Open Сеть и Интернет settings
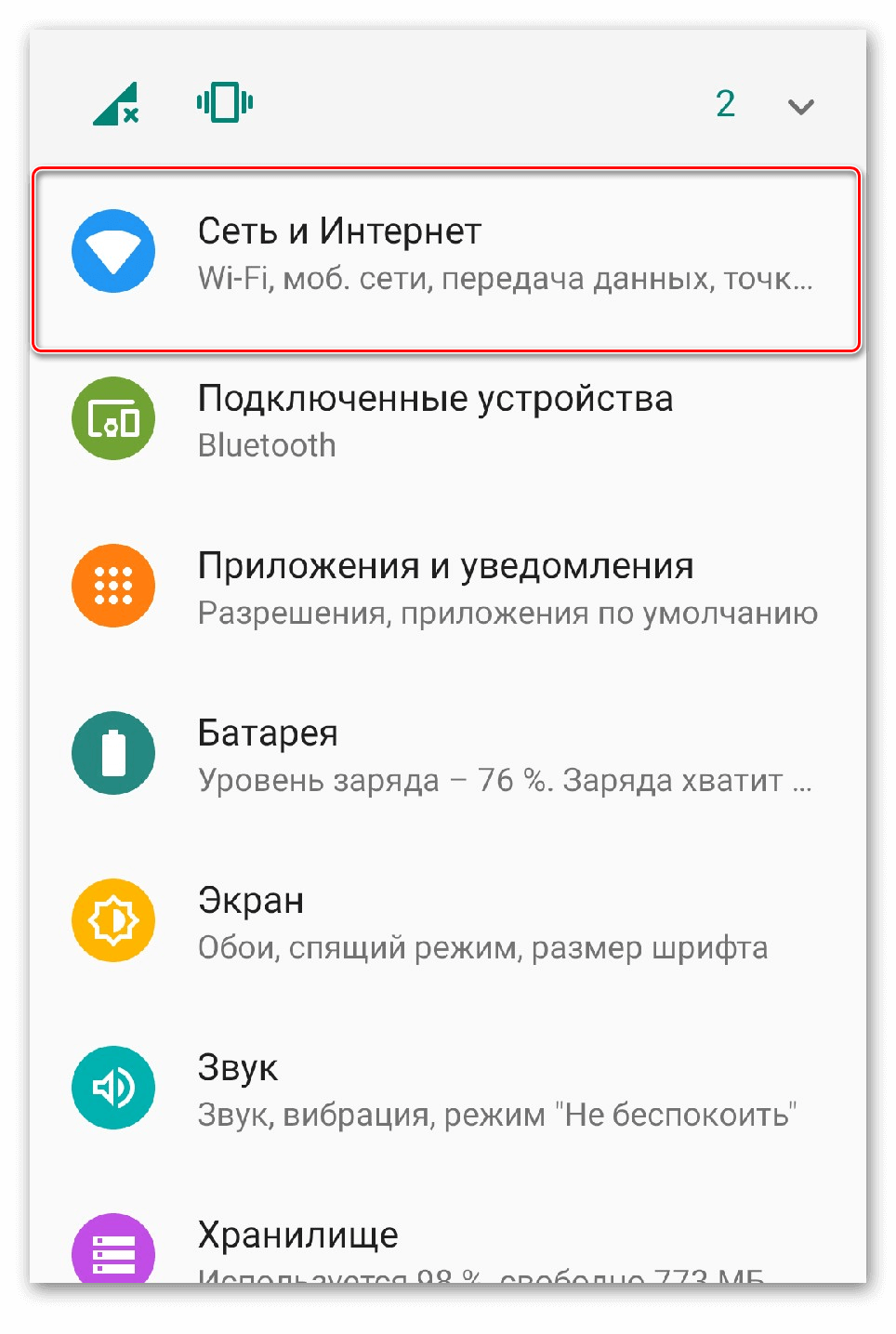The image size is (896, 1334). [446, 253]
